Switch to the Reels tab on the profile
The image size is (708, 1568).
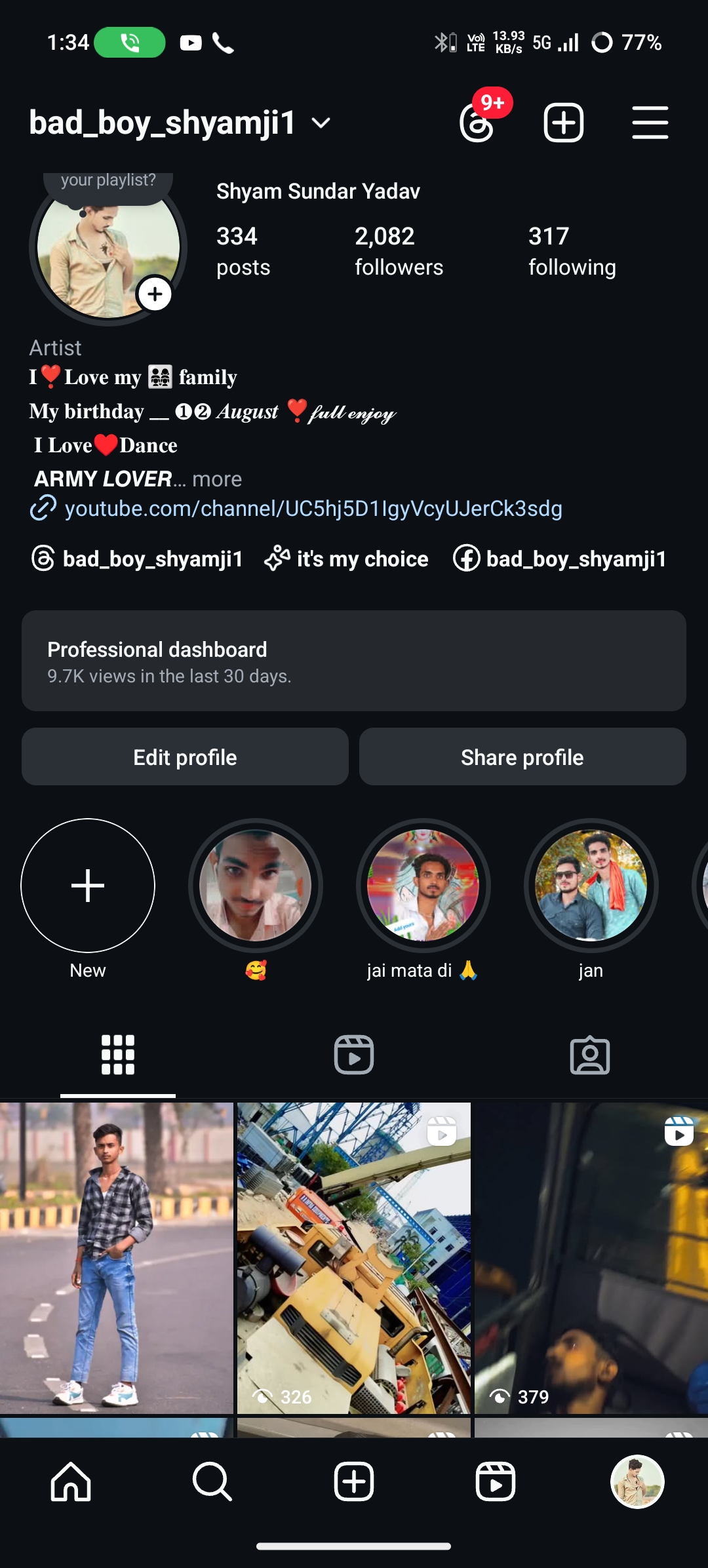tap(354, 1055)
